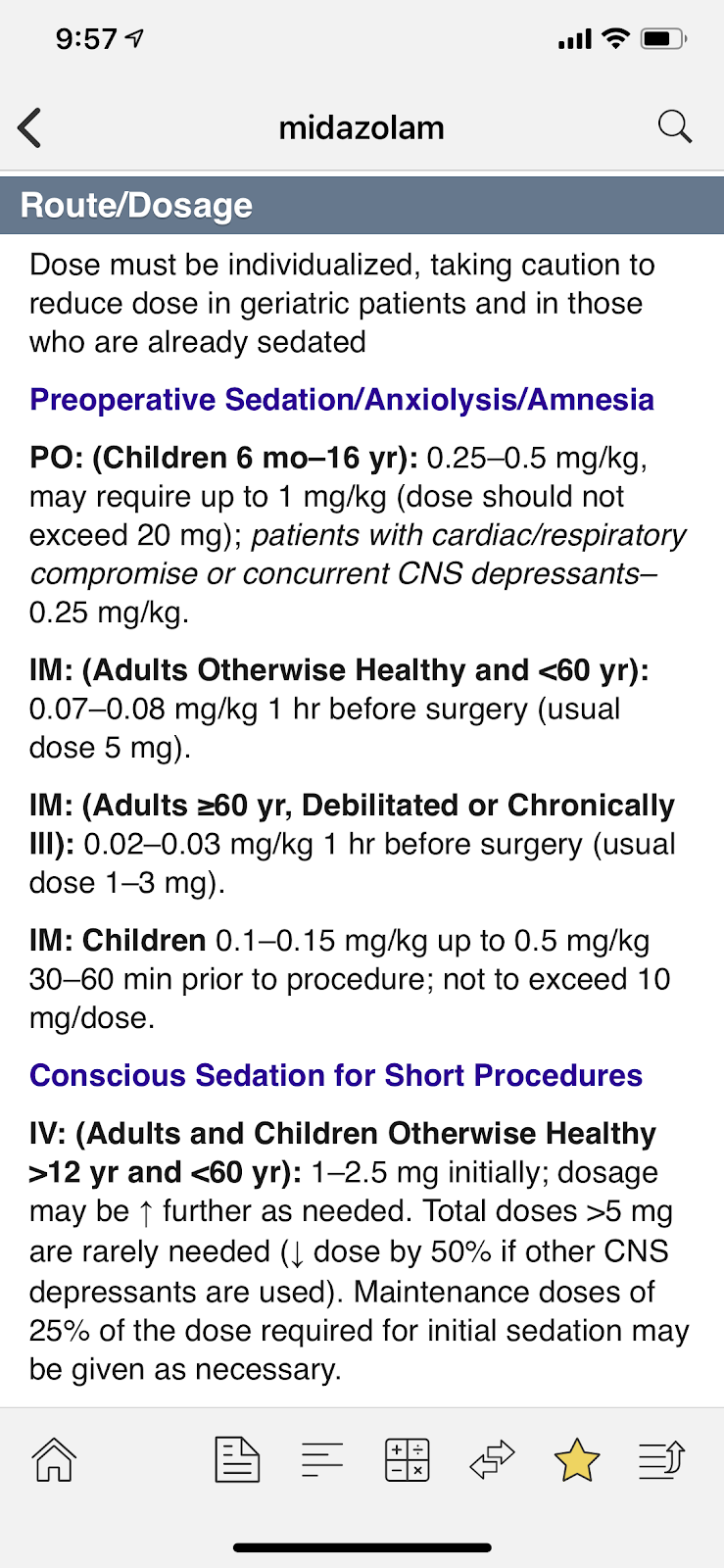Image resolution: width=724 pixels, height=1568 pixels.
Task: Open the Conscious Sedation for Short Procedures heading
Action: 336,1075
